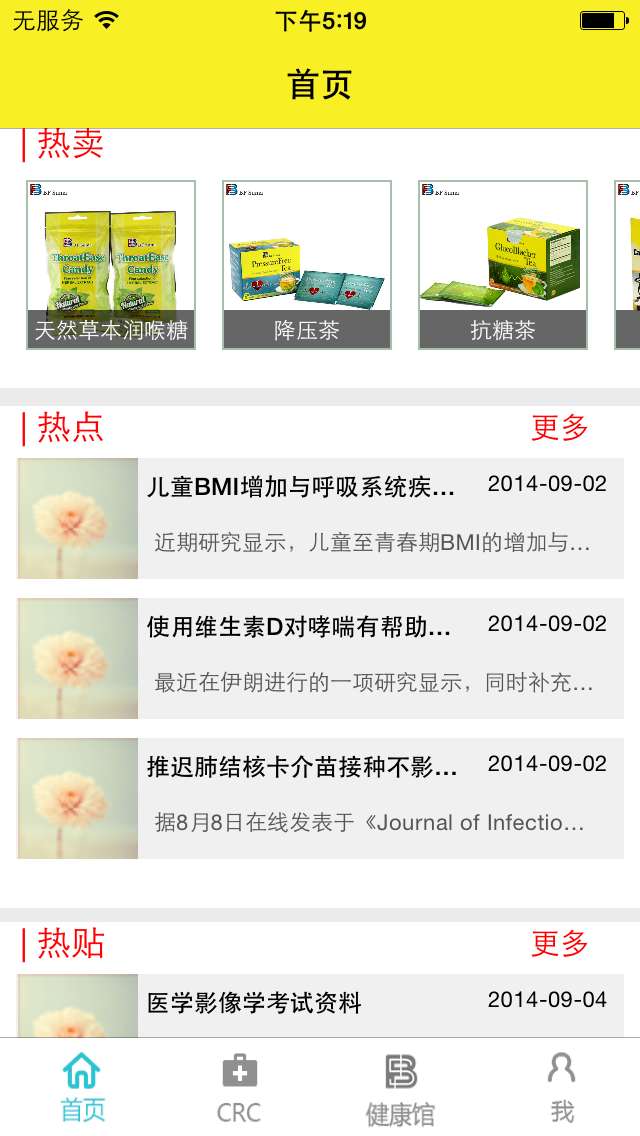Screen dimensions: 640x1136
Task: Open the 降压茶 product tile
Action: click(x=307, y=265)
